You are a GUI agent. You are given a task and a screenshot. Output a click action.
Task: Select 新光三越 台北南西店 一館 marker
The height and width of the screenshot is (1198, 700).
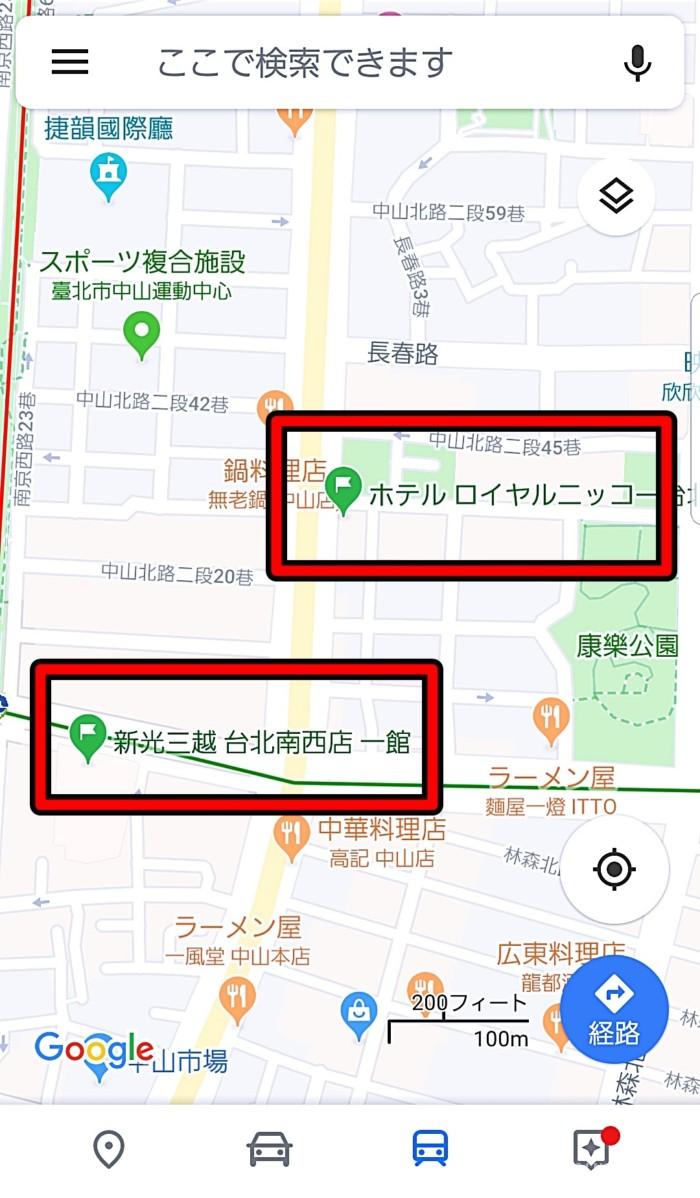click(x=89, y=738)
